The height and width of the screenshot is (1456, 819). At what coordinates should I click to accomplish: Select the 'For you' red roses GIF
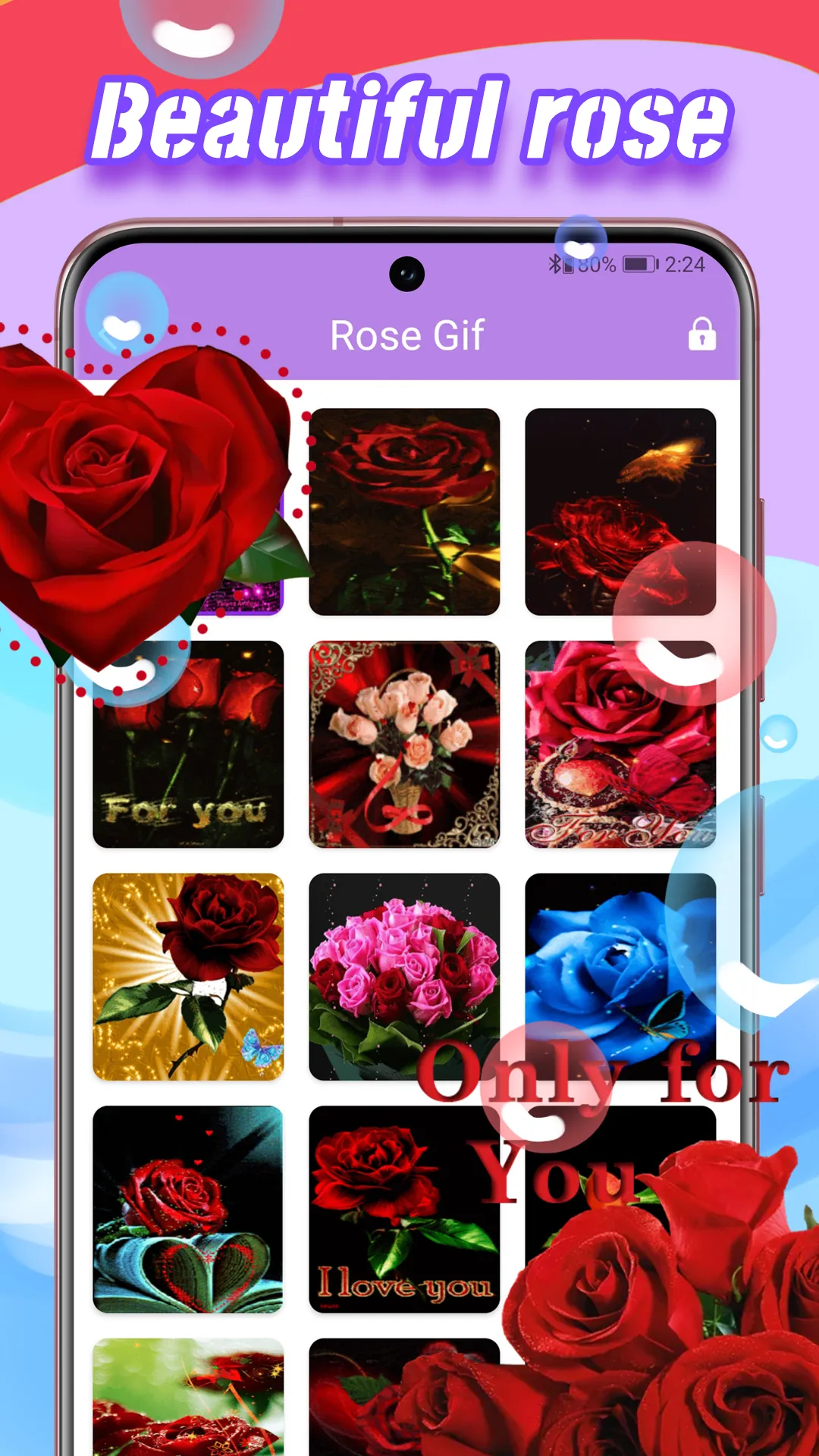(x=187, y=745)
